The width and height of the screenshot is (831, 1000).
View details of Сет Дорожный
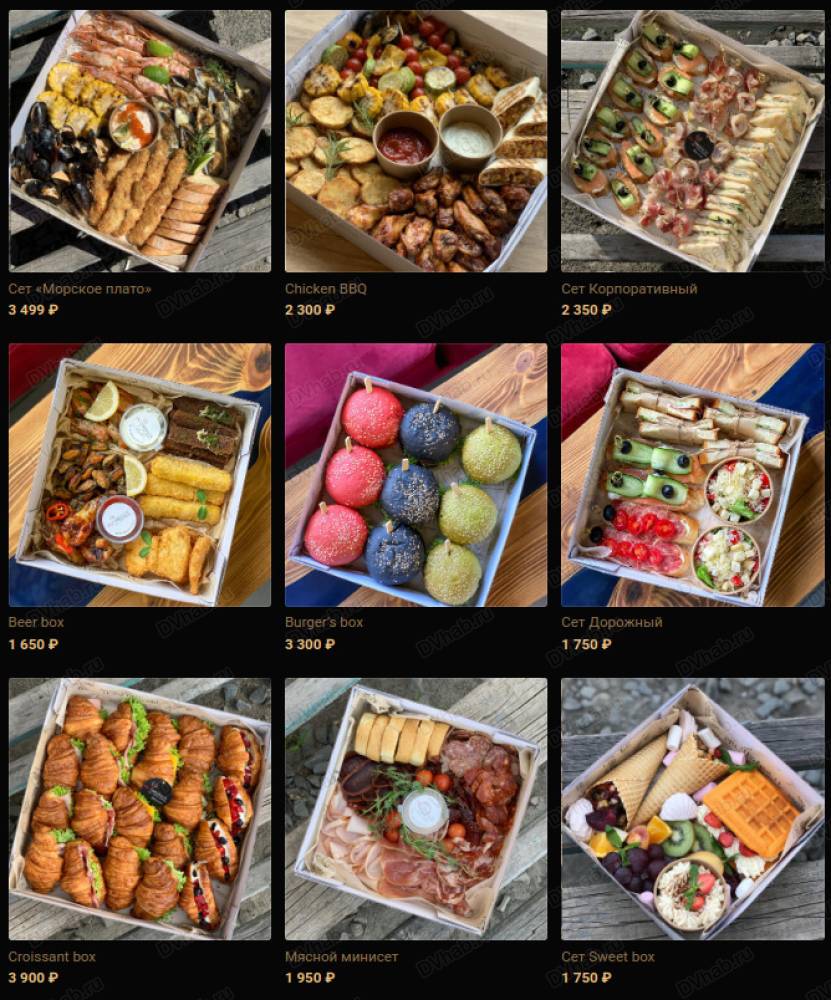click(692, 475)
